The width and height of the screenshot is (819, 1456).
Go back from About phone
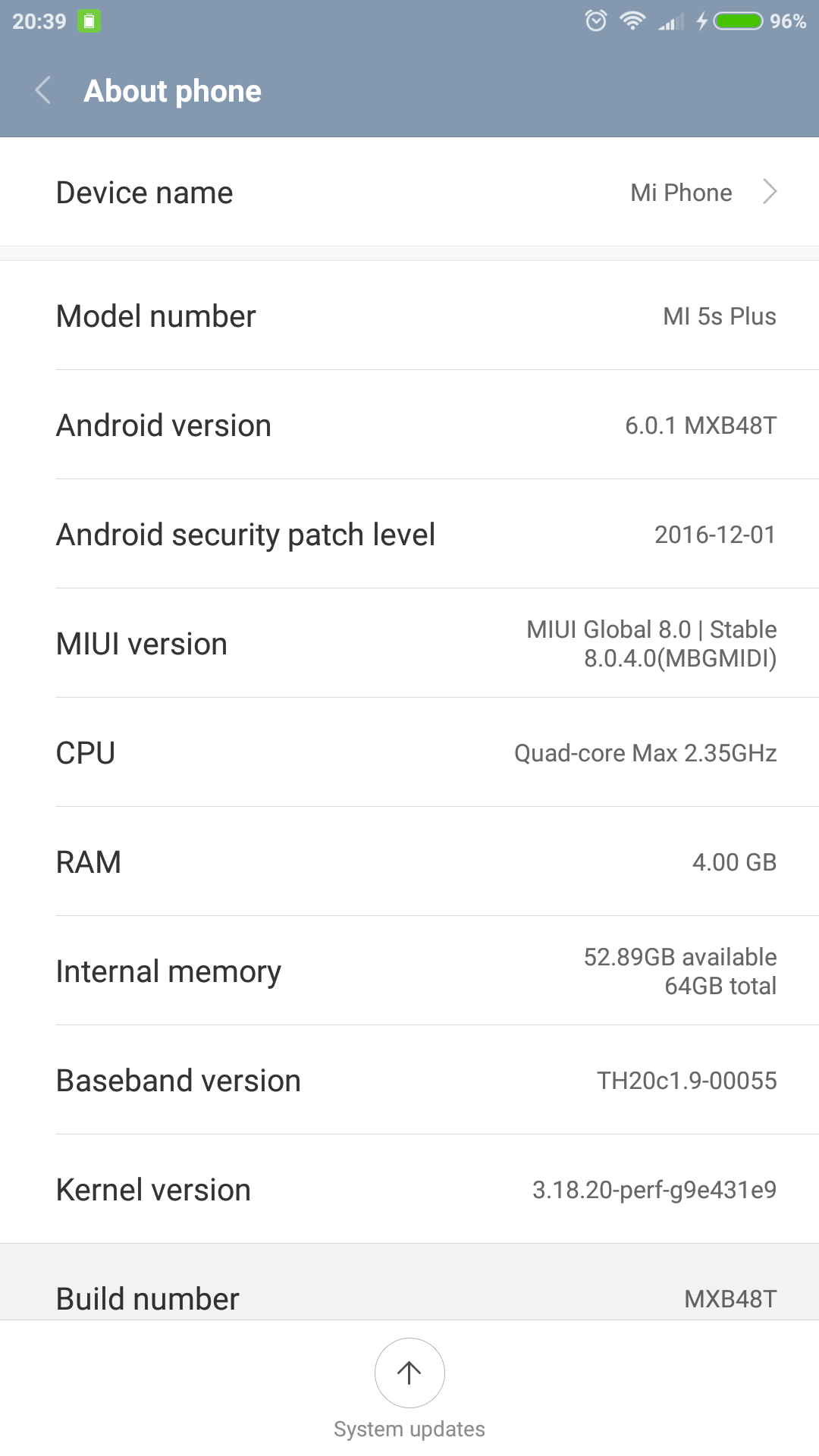point(43,91)
